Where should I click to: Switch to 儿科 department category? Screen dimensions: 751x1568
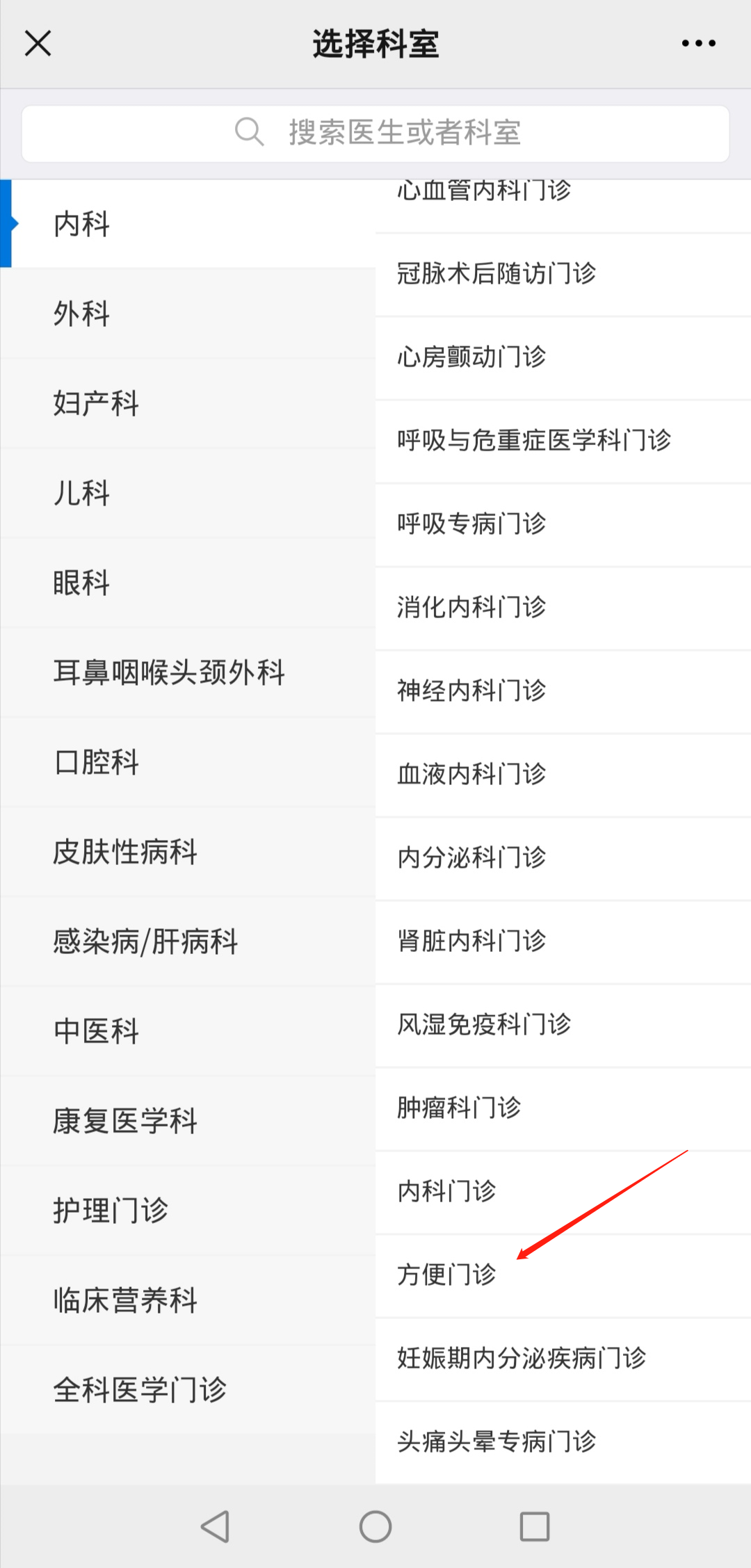tap(82, 493)
